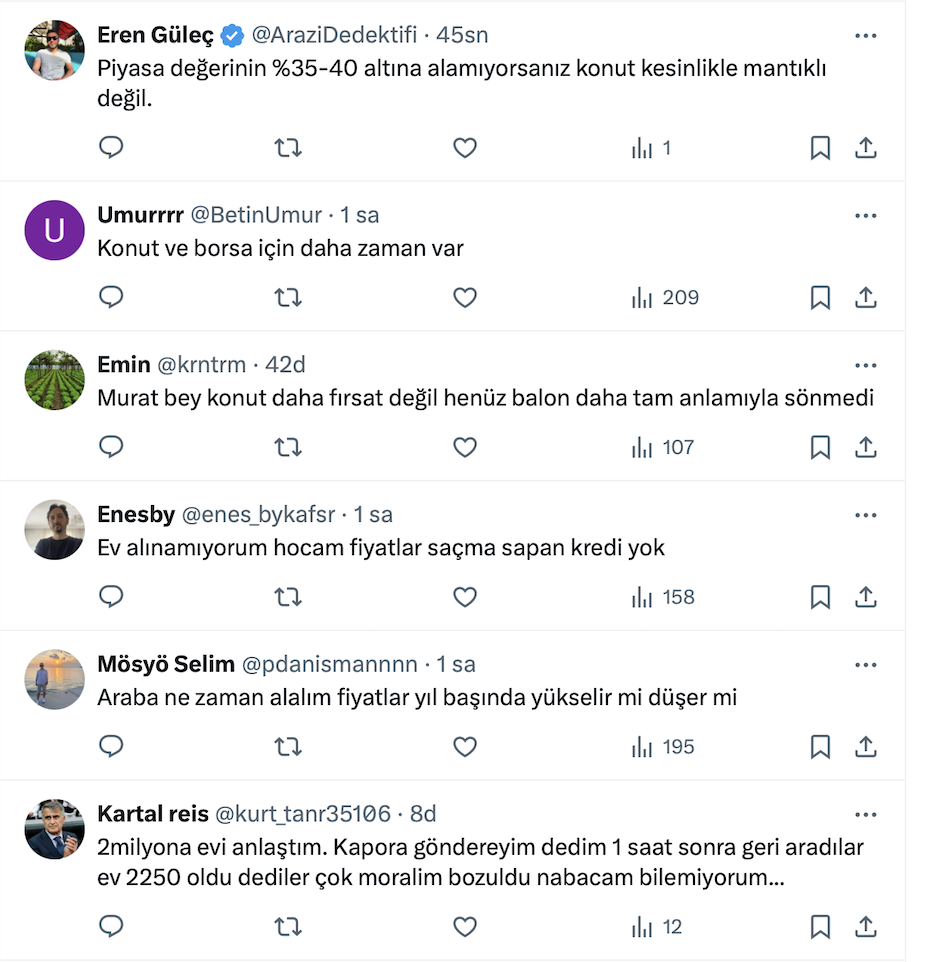Open Kartal reis's profile avatar
928x962 pixels.
(x=54, y=829)
